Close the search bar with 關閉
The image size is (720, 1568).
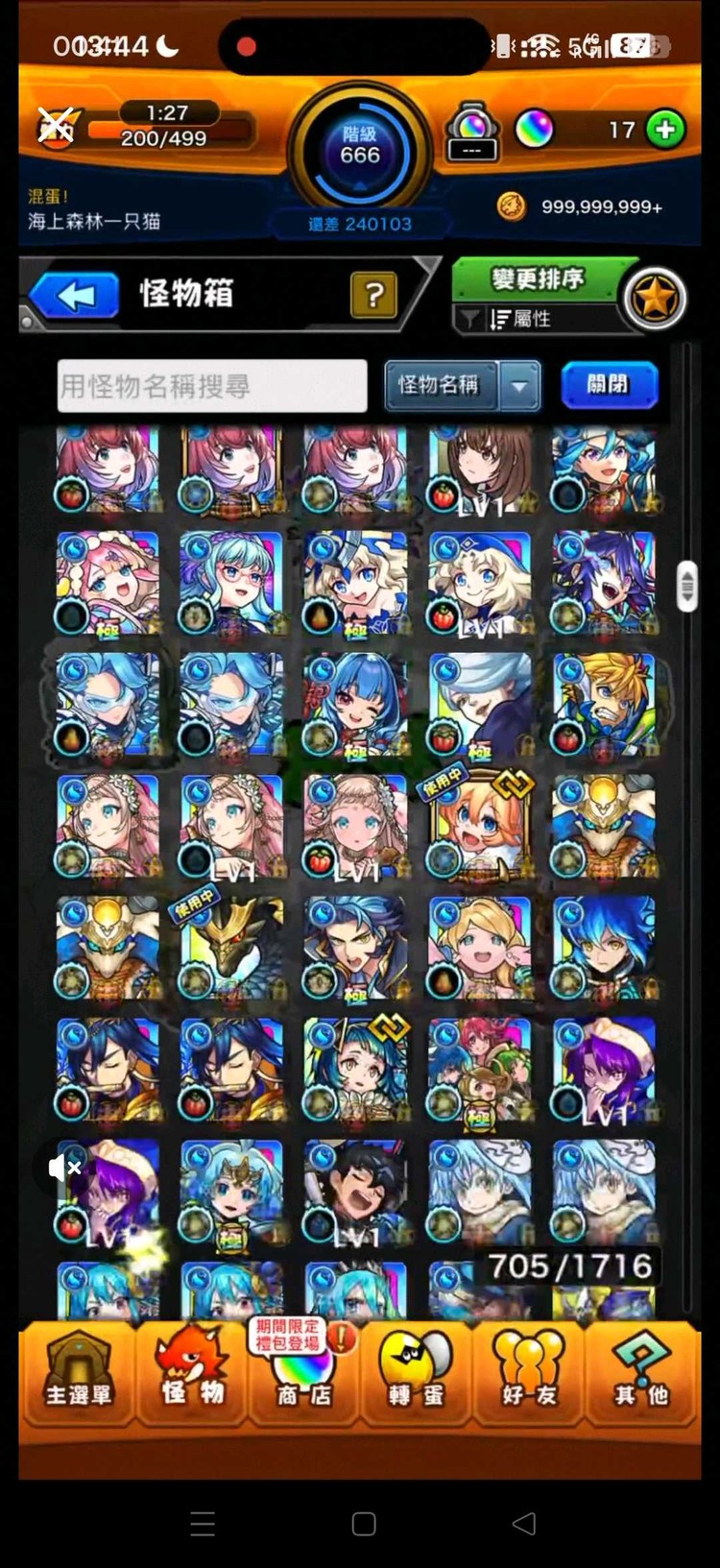[x=609, y=385]
